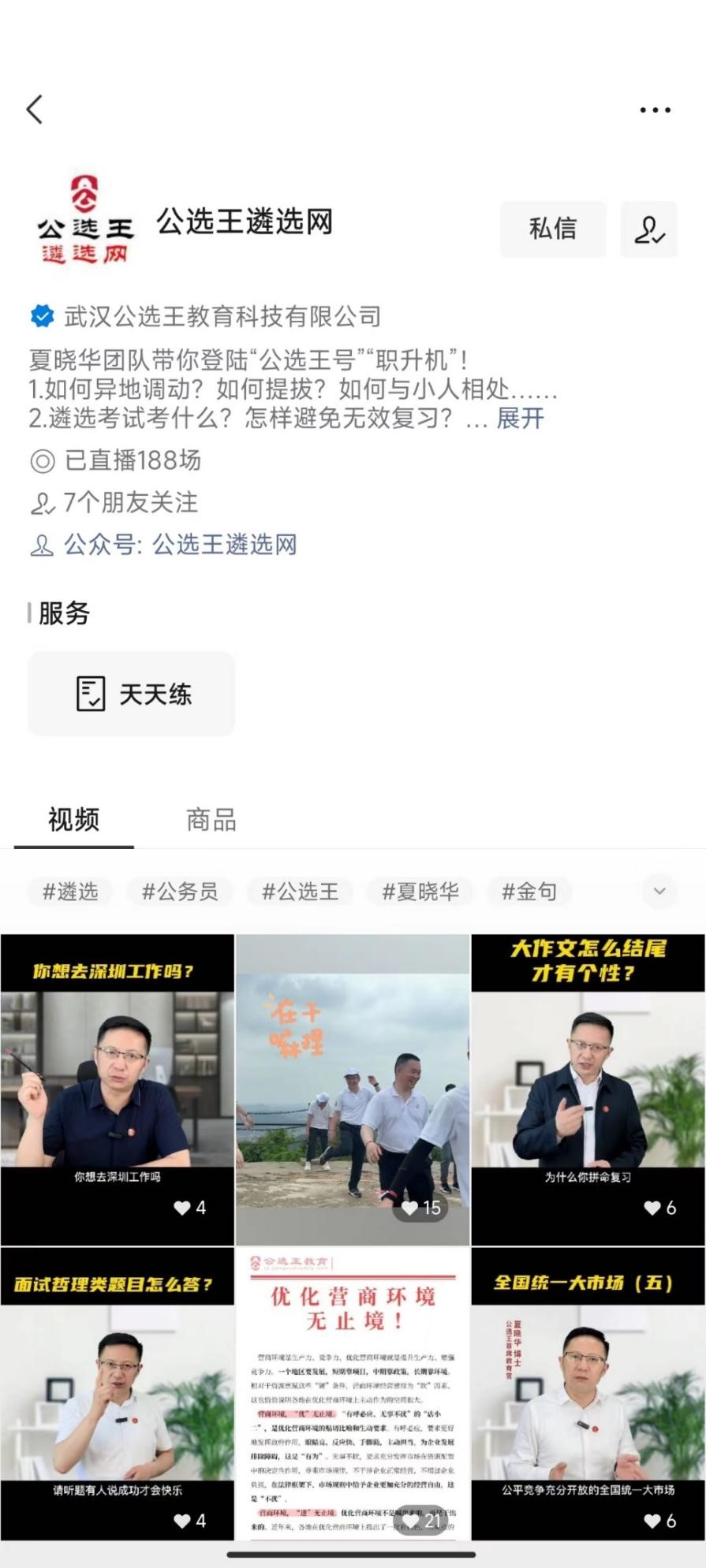This screenshot has width=706, height=1568.
Task: Switch to the 商品 tab
Action: 211,820
